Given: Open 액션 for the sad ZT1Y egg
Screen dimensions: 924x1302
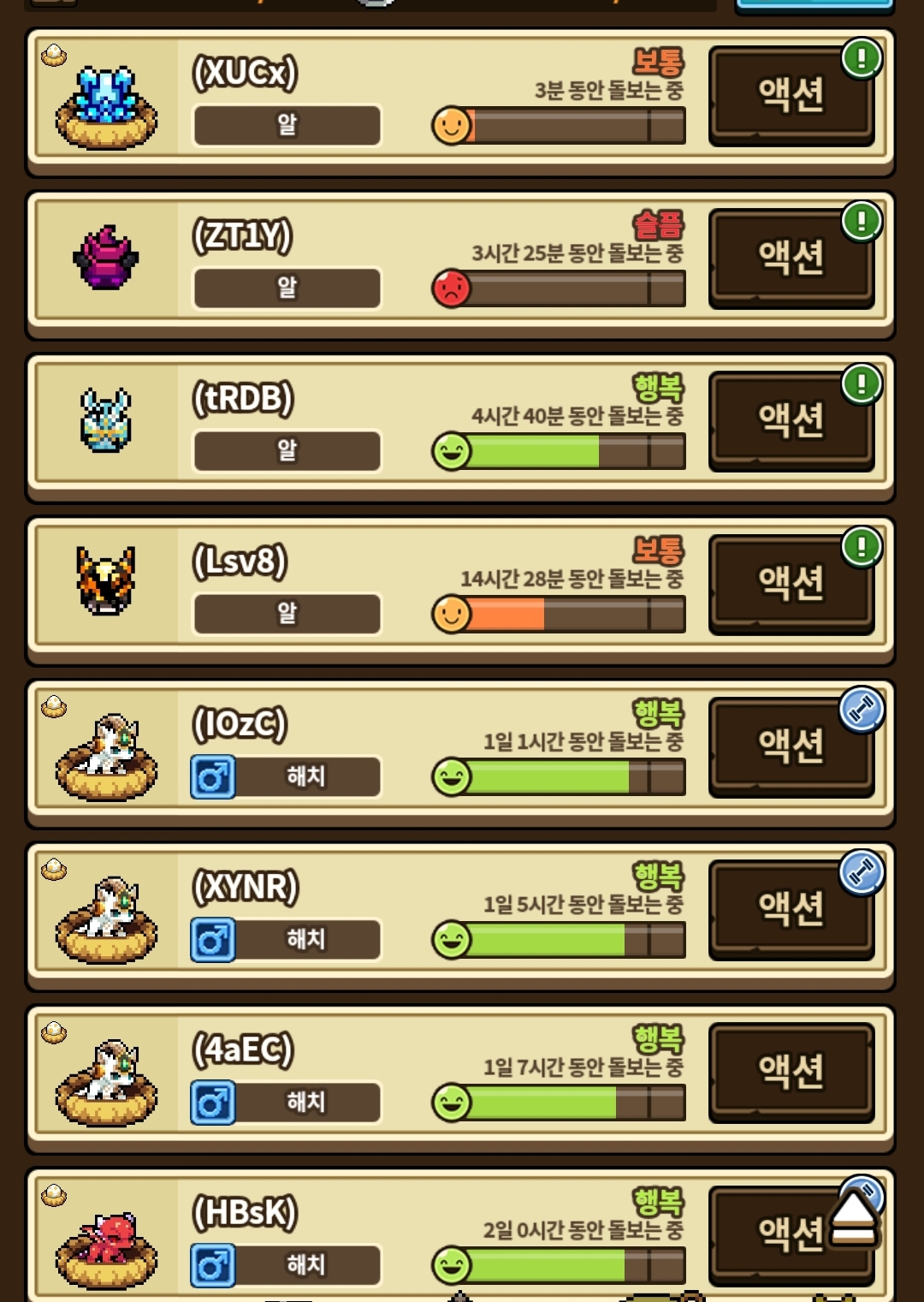Looking at the screenshot, I should coord(791,258).
